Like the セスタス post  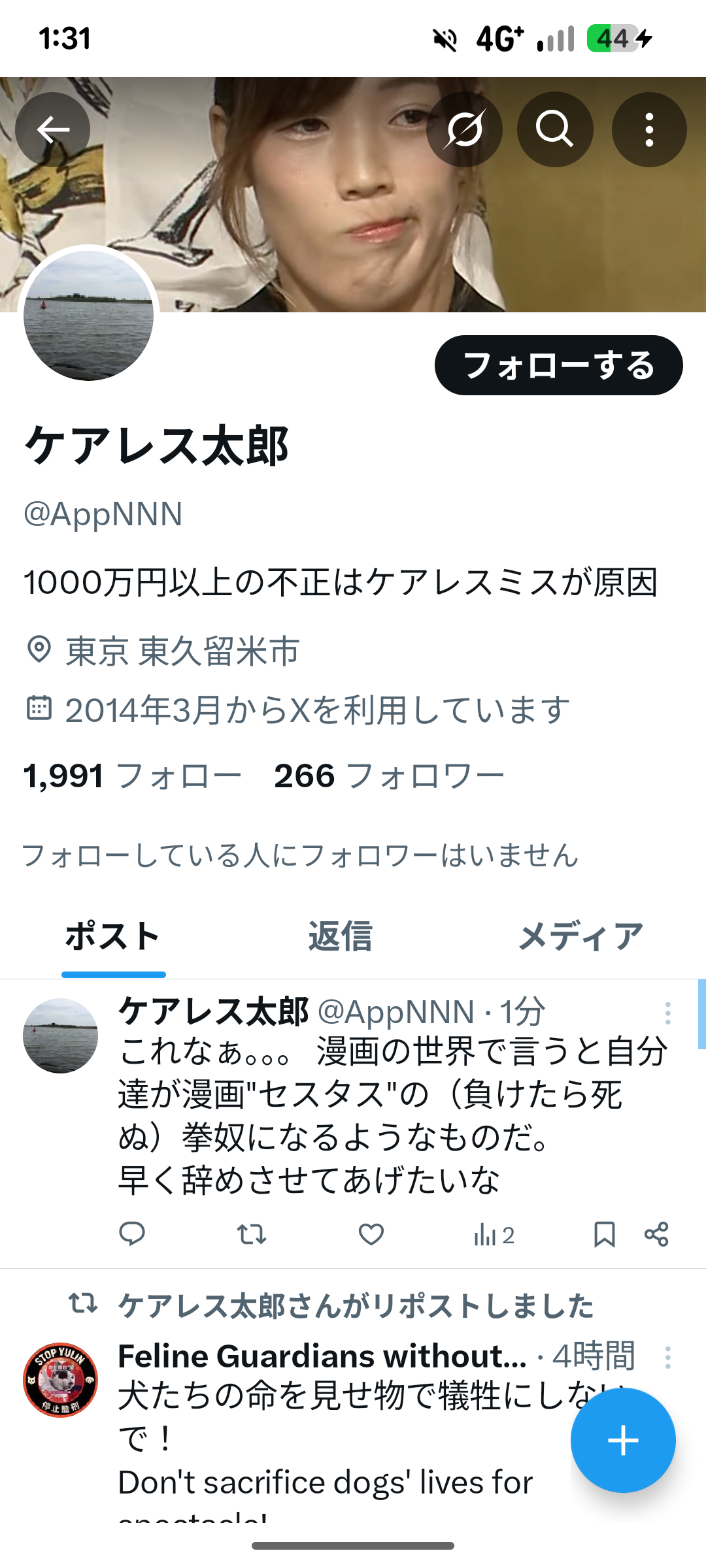coord(371,1234)
